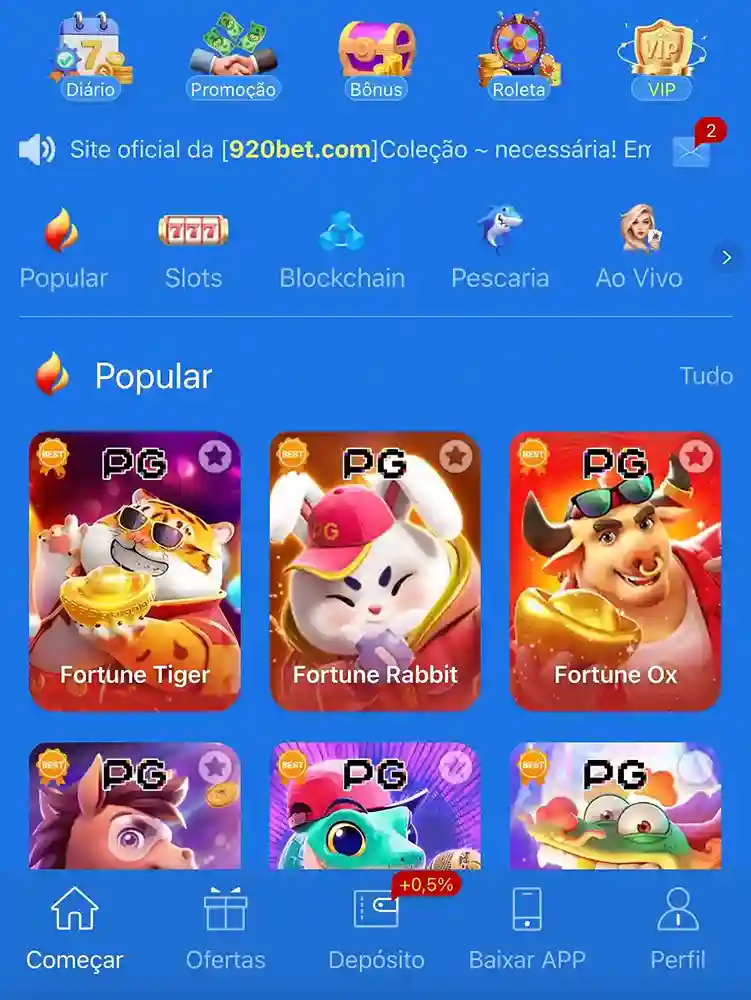This screenshot has height=1000, width=751.
Task: Open the Roleta wheel
Action: pos(518,56)
